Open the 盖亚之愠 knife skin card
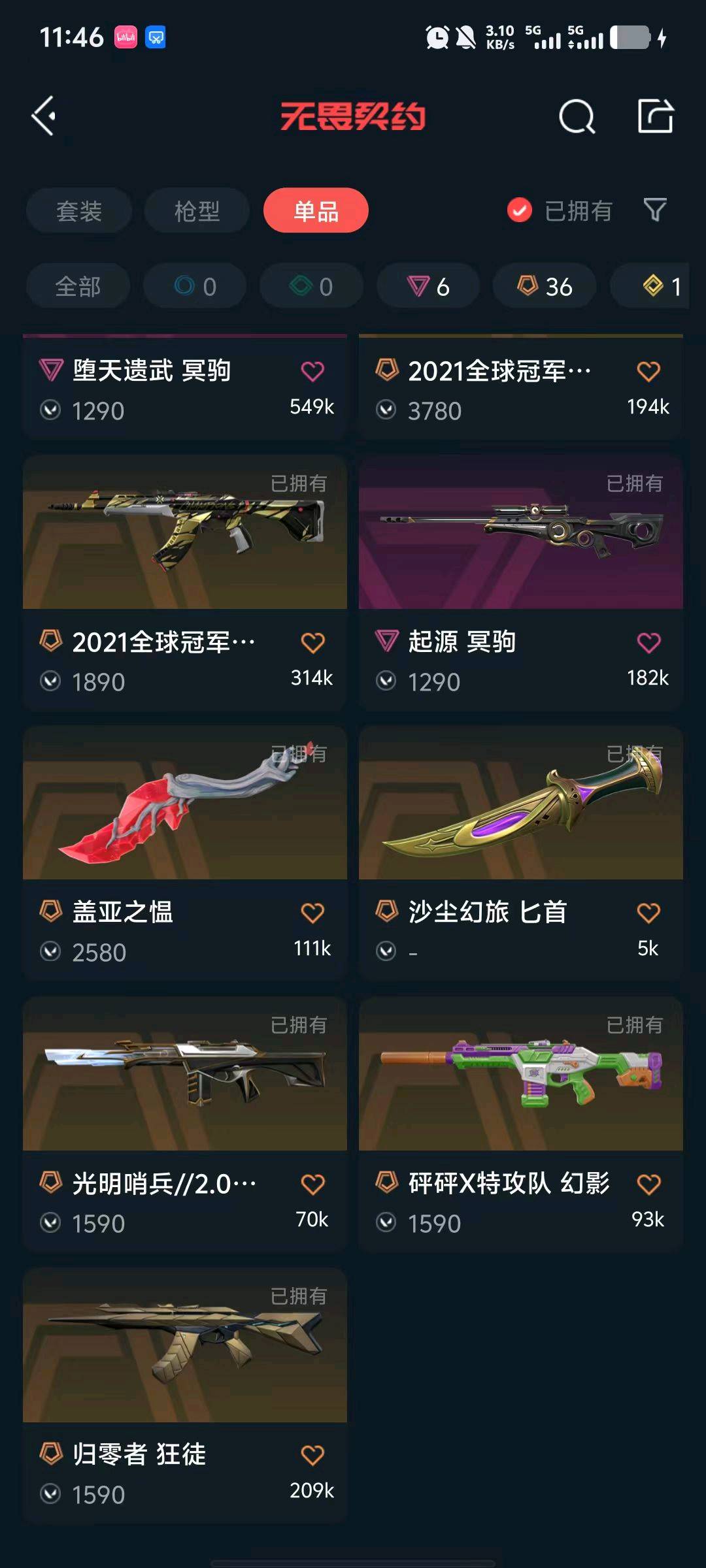Image resolution: width=706 pixels, height=1568 pixels. tap(185, 853)
